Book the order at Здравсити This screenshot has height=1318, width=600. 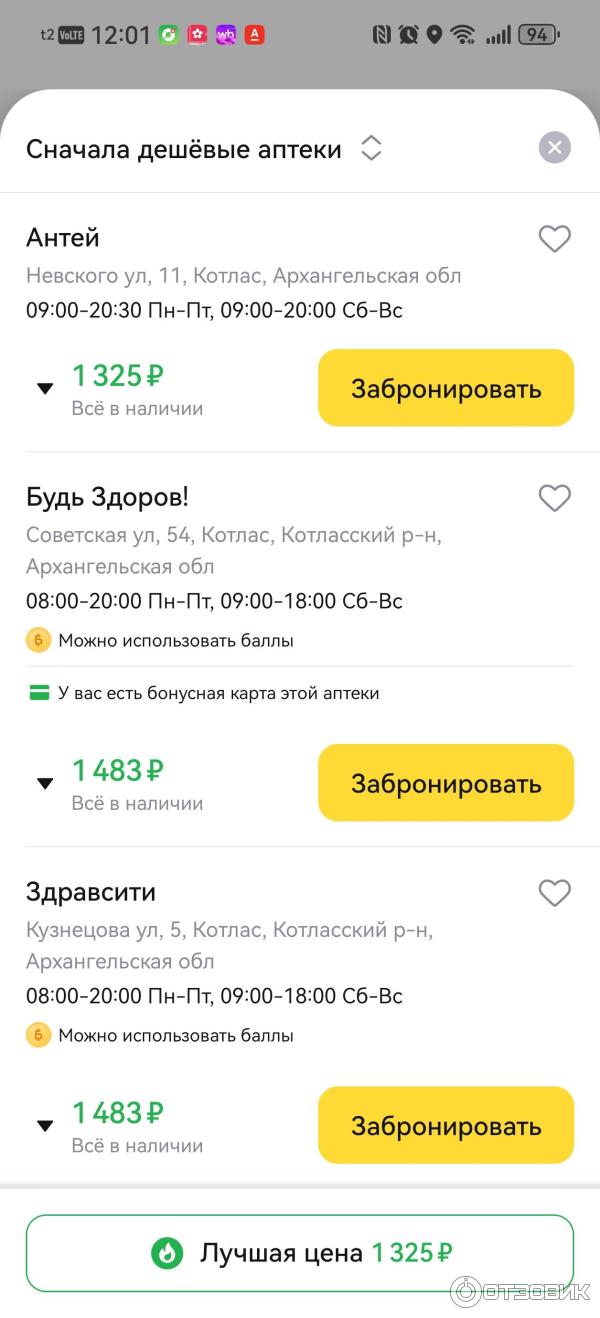(445, 1125)
